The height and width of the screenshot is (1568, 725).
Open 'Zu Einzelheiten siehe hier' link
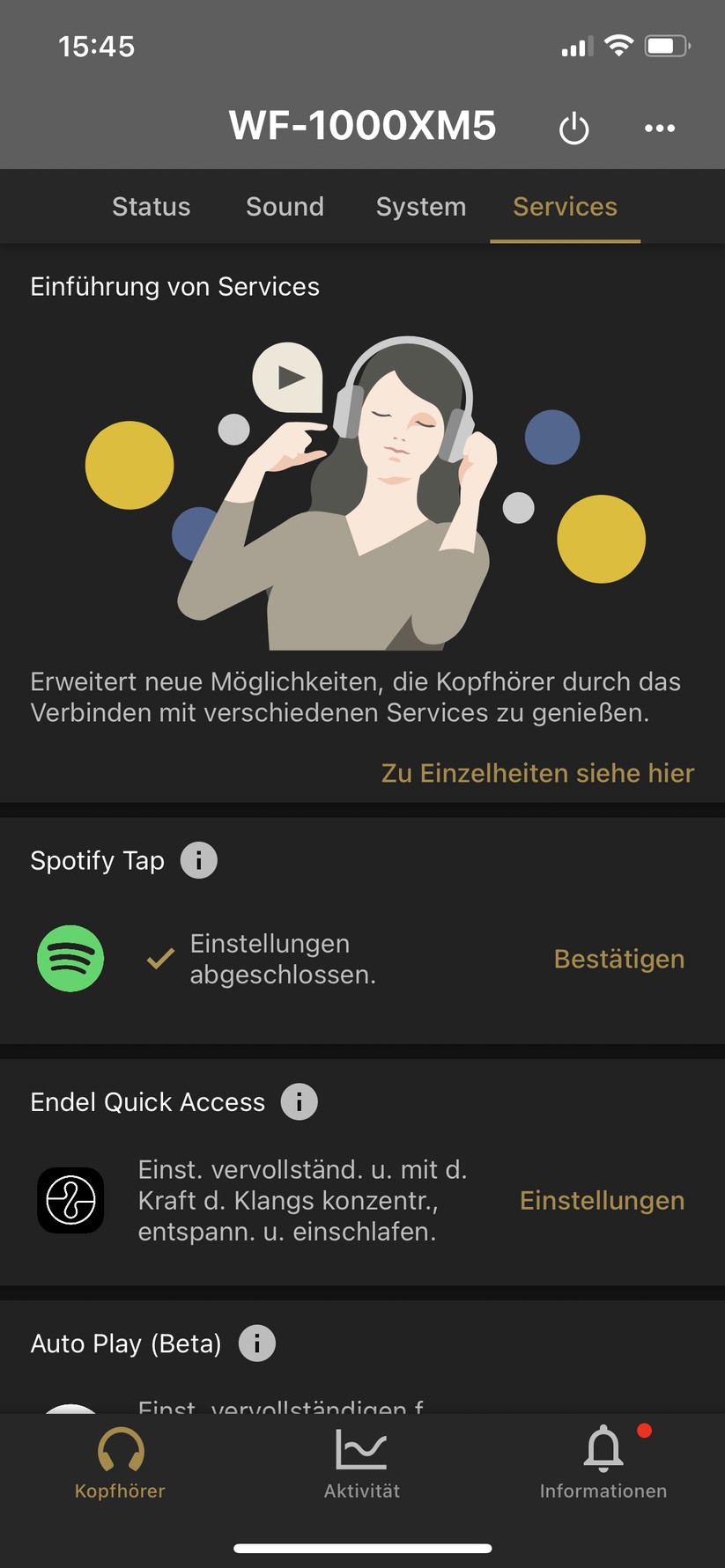click(x=537, y=773)
